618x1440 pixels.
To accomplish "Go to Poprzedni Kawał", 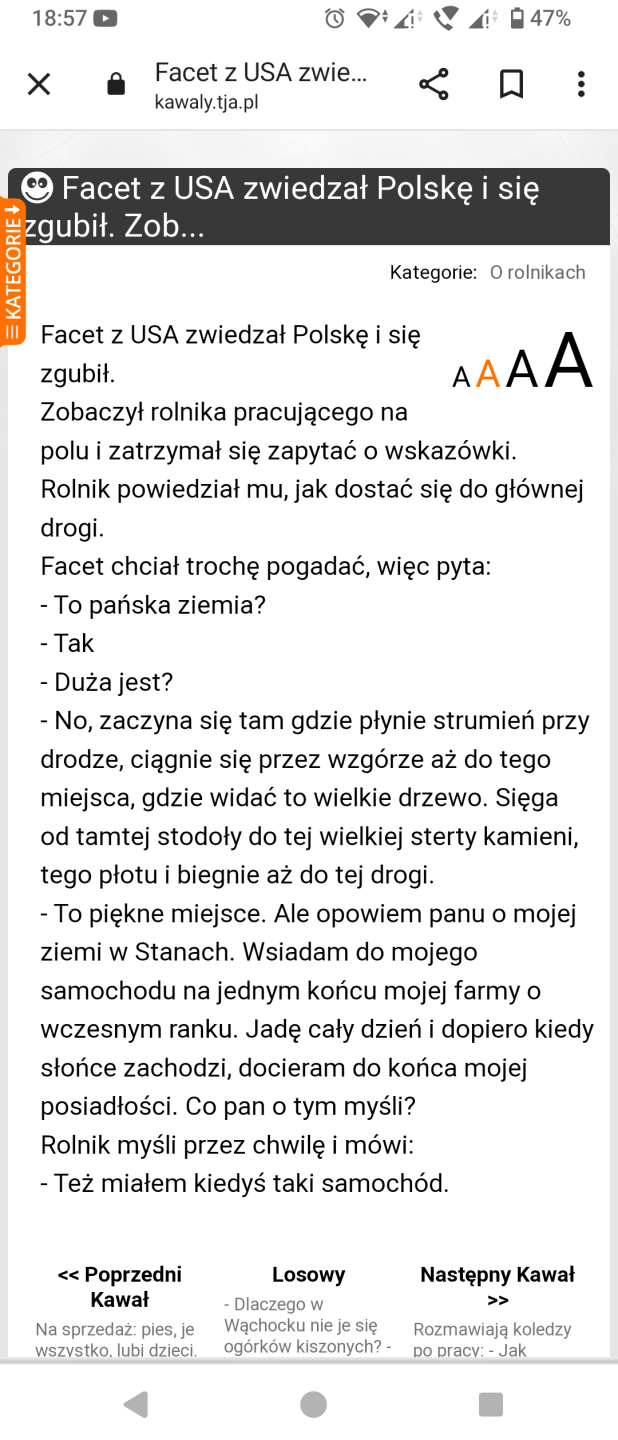I will pos(119,1286).
